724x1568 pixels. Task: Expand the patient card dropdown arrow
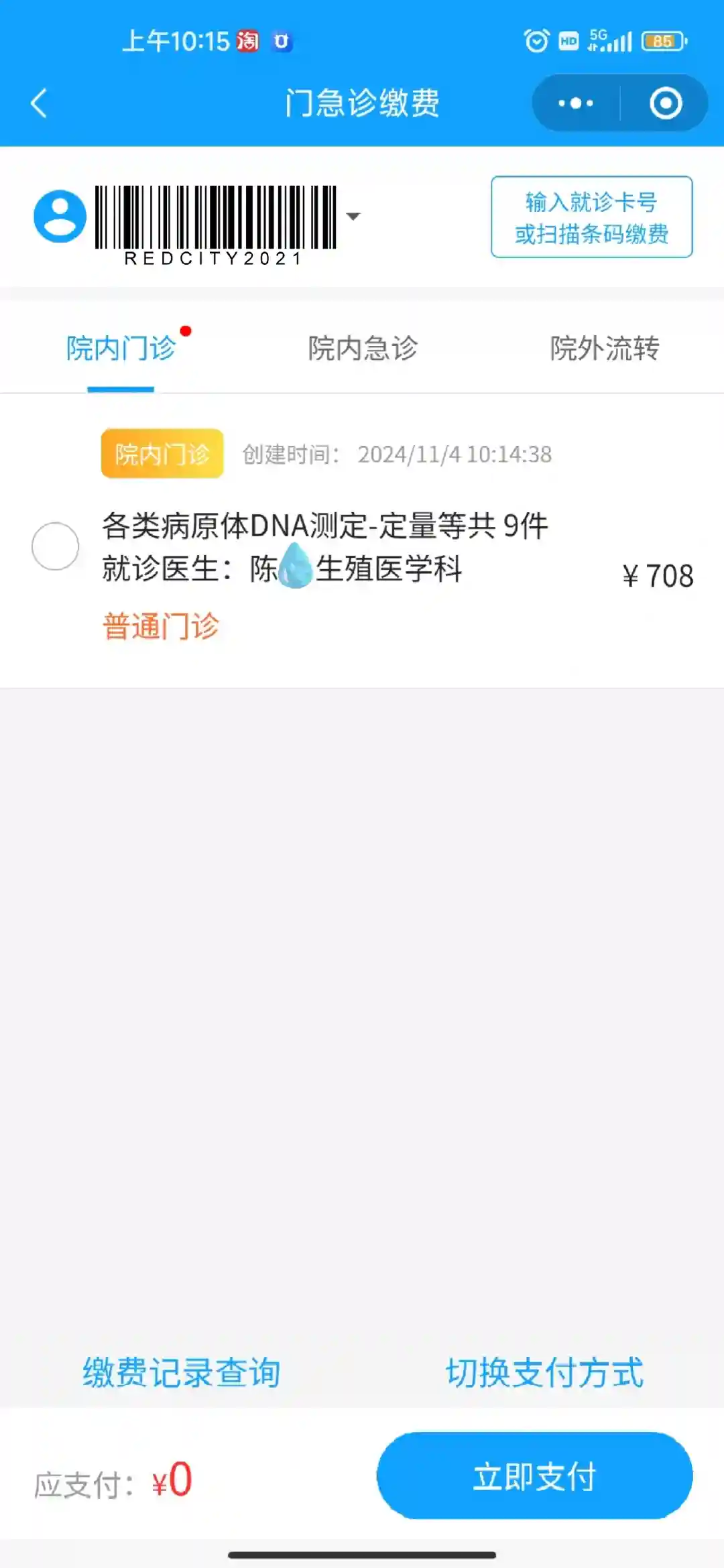tap(353, 216)
